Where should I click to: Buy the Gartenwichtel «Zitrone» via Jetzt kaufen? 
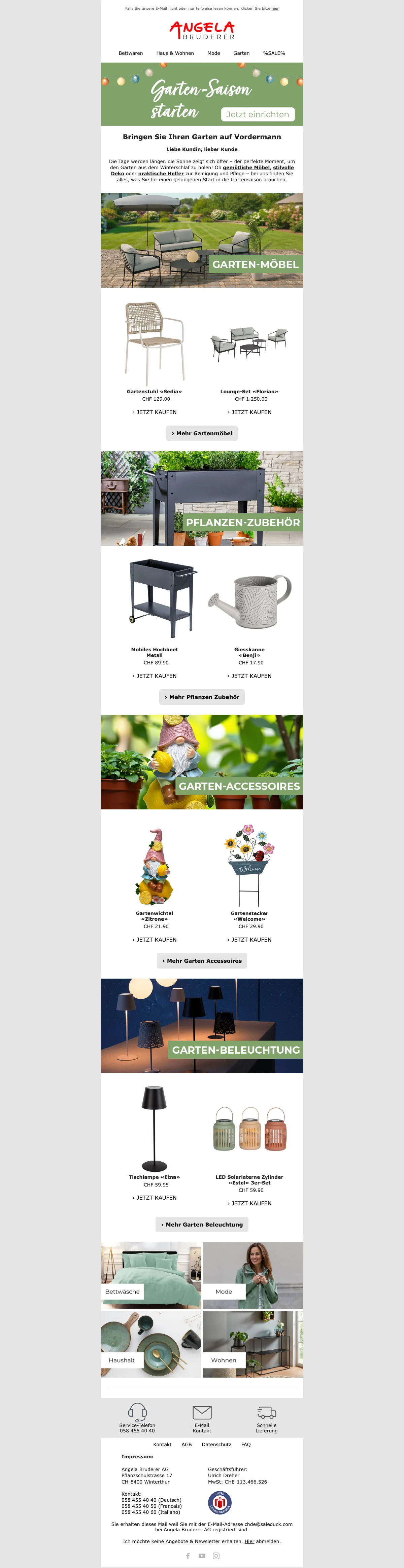155,940
